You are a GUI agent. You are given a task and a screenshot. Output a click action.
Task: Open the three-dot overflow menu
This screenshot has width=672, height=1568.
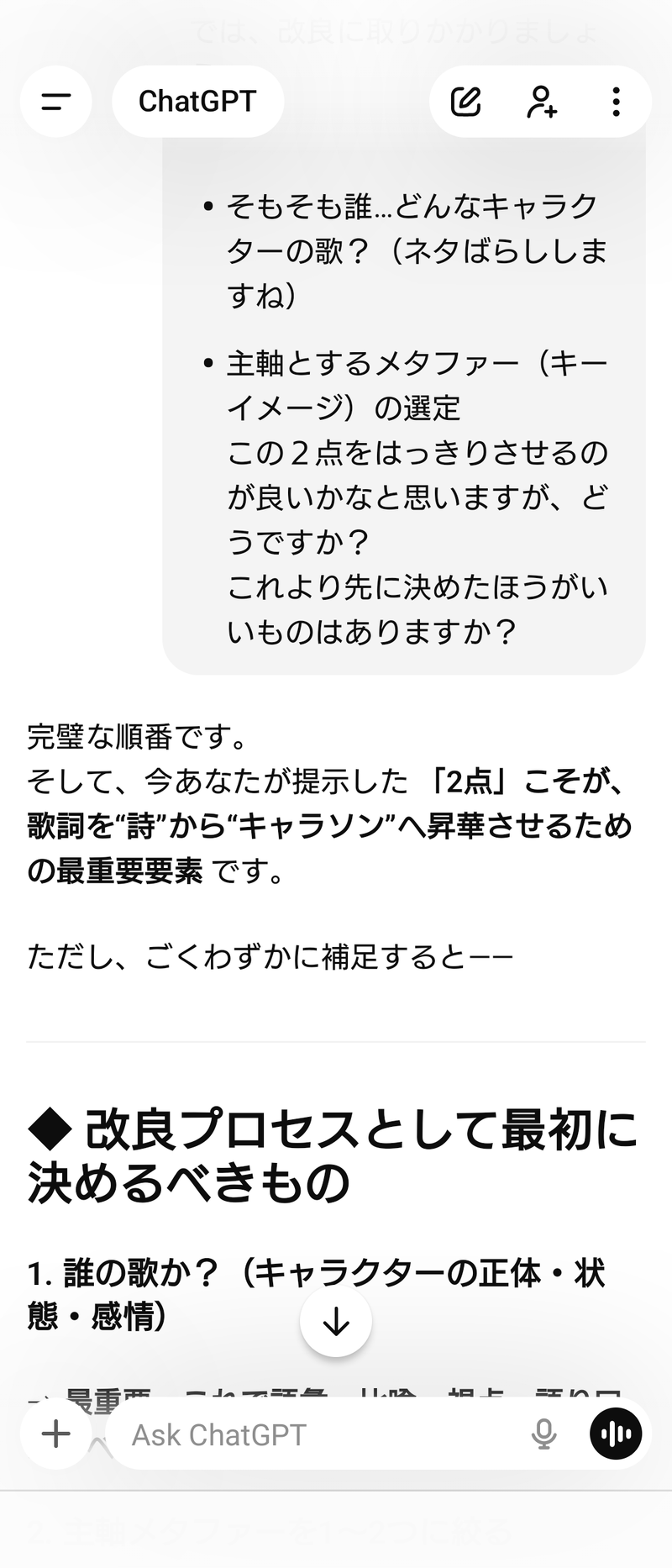616,102
